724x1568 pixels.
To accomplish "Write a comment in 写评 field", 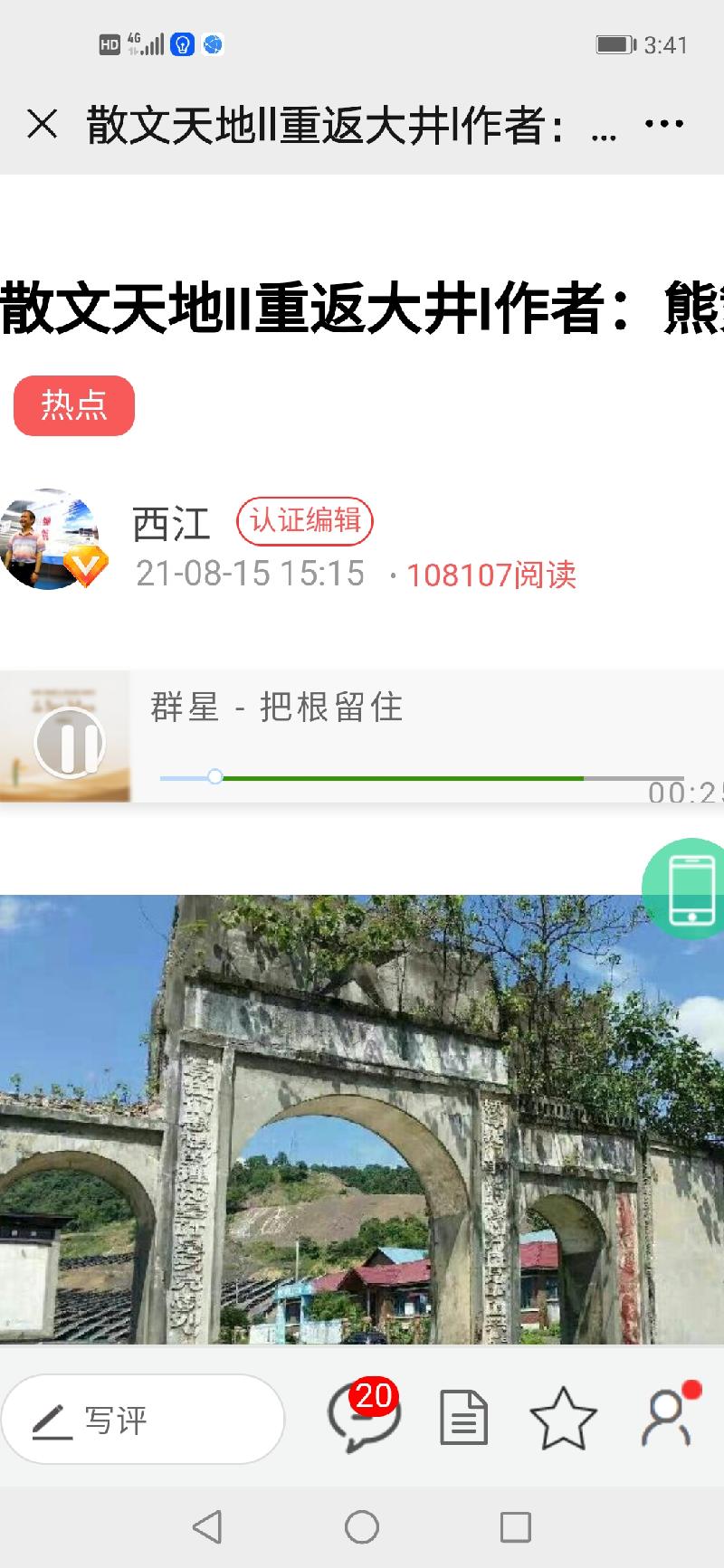I will coord(143,1419).
